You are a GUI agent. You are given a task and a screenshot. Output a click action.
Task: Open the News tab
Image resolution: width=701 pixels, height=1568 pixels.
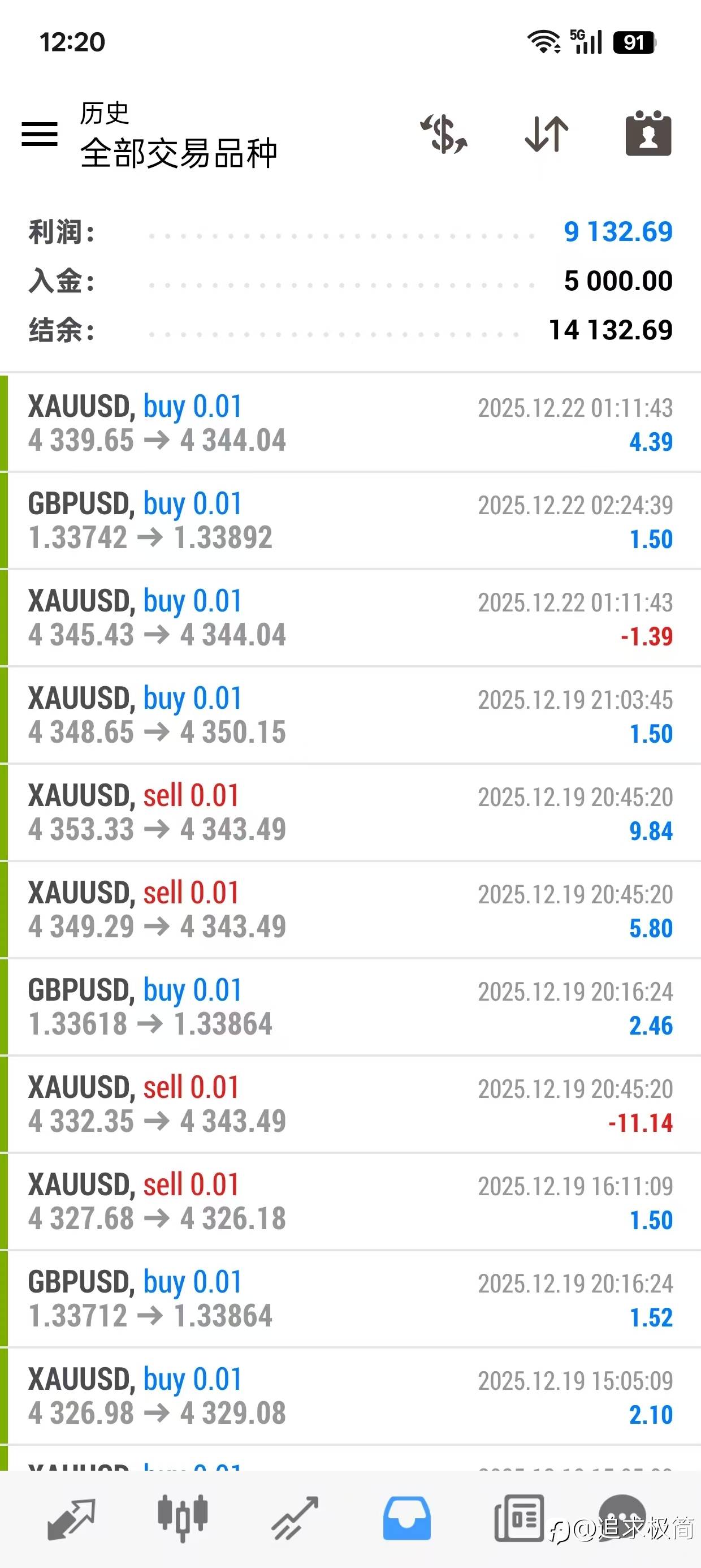(518, 1519)
